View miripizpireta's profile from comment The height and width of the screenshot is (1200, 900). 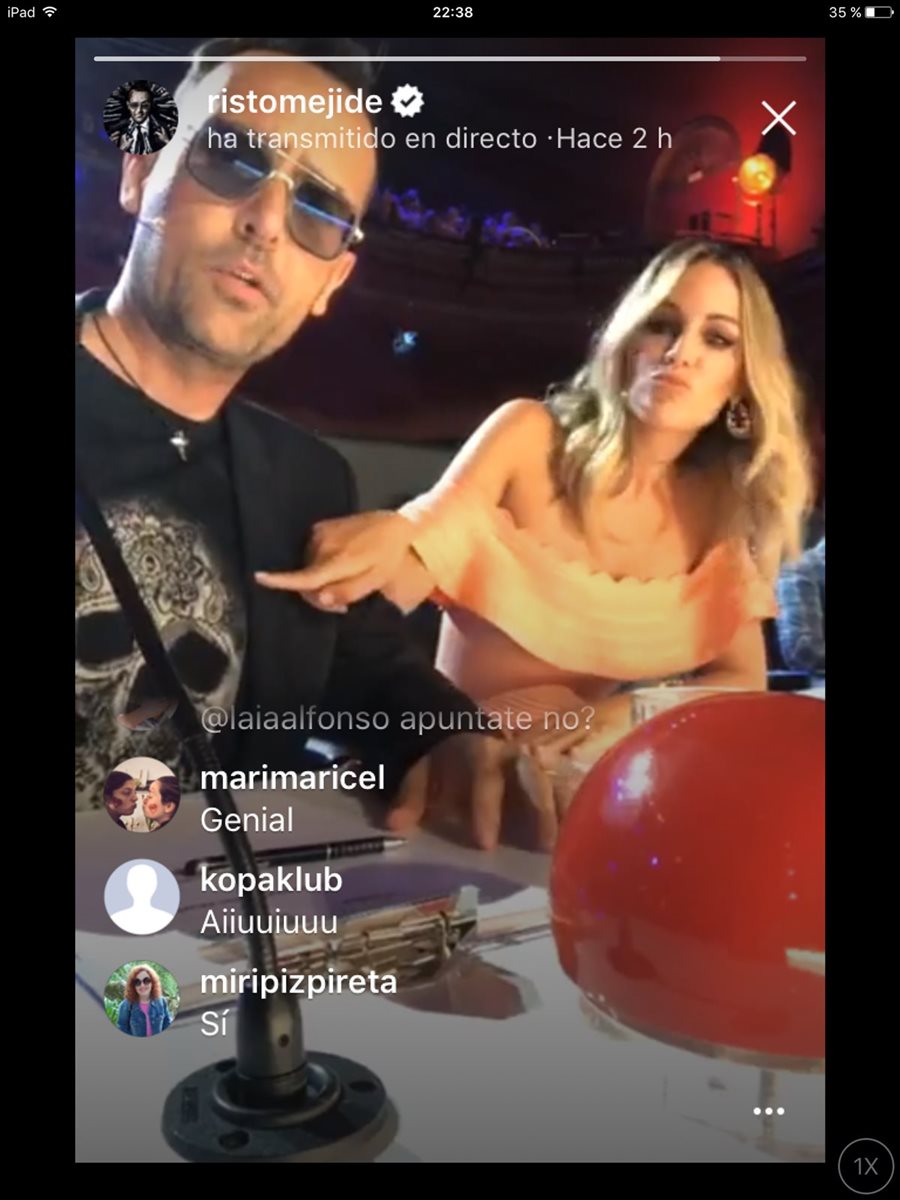[x=141, y=998]
